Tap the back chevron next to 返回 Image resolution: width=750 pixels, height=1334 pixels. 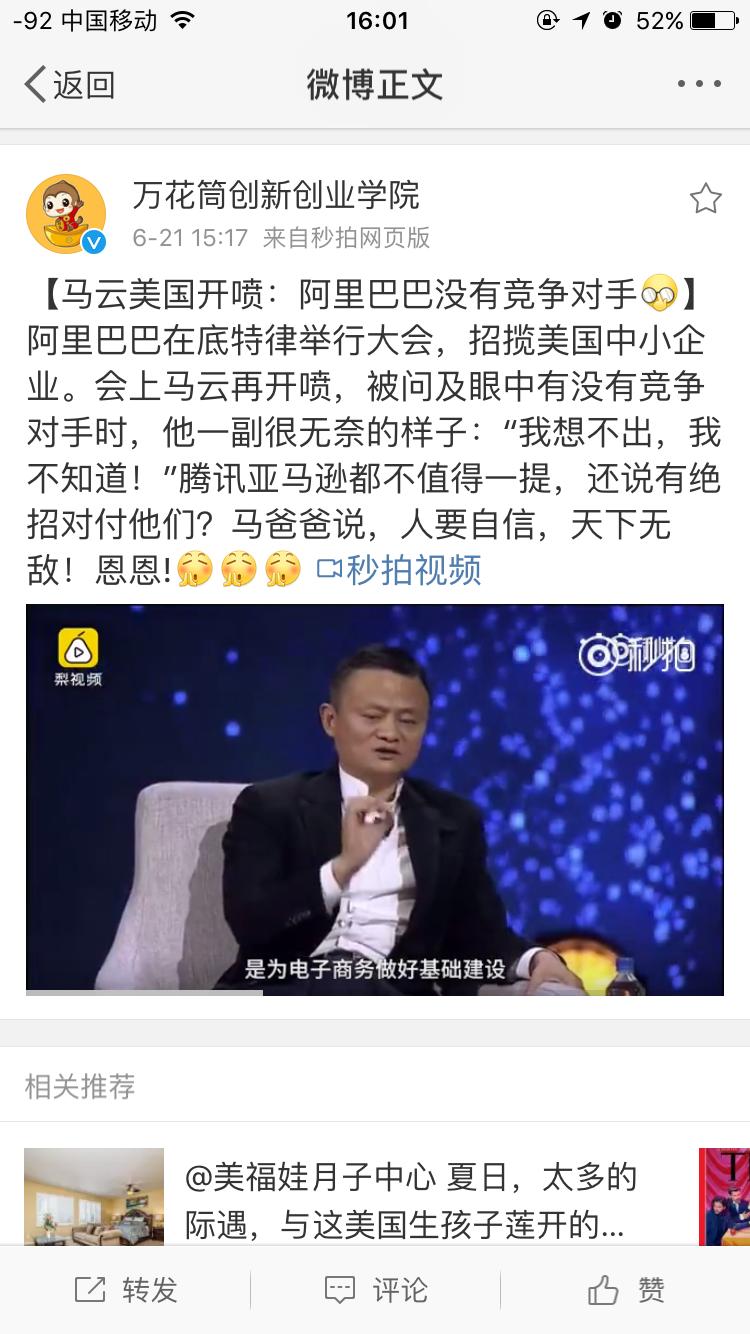tap(34, 86)
